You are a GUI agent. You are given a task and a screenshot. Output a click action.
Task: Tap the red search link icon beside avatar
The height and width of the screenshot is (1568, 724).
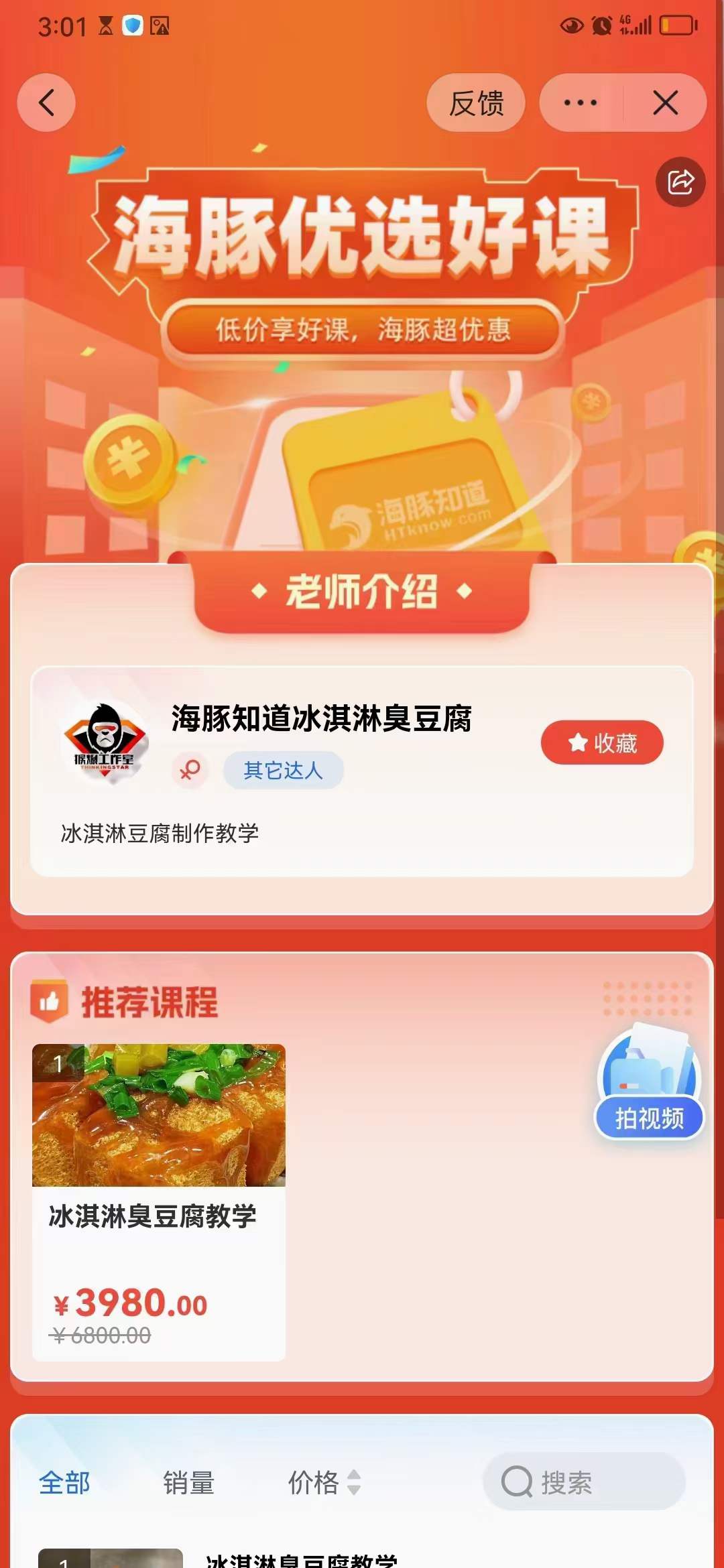[x=190, y=771]
